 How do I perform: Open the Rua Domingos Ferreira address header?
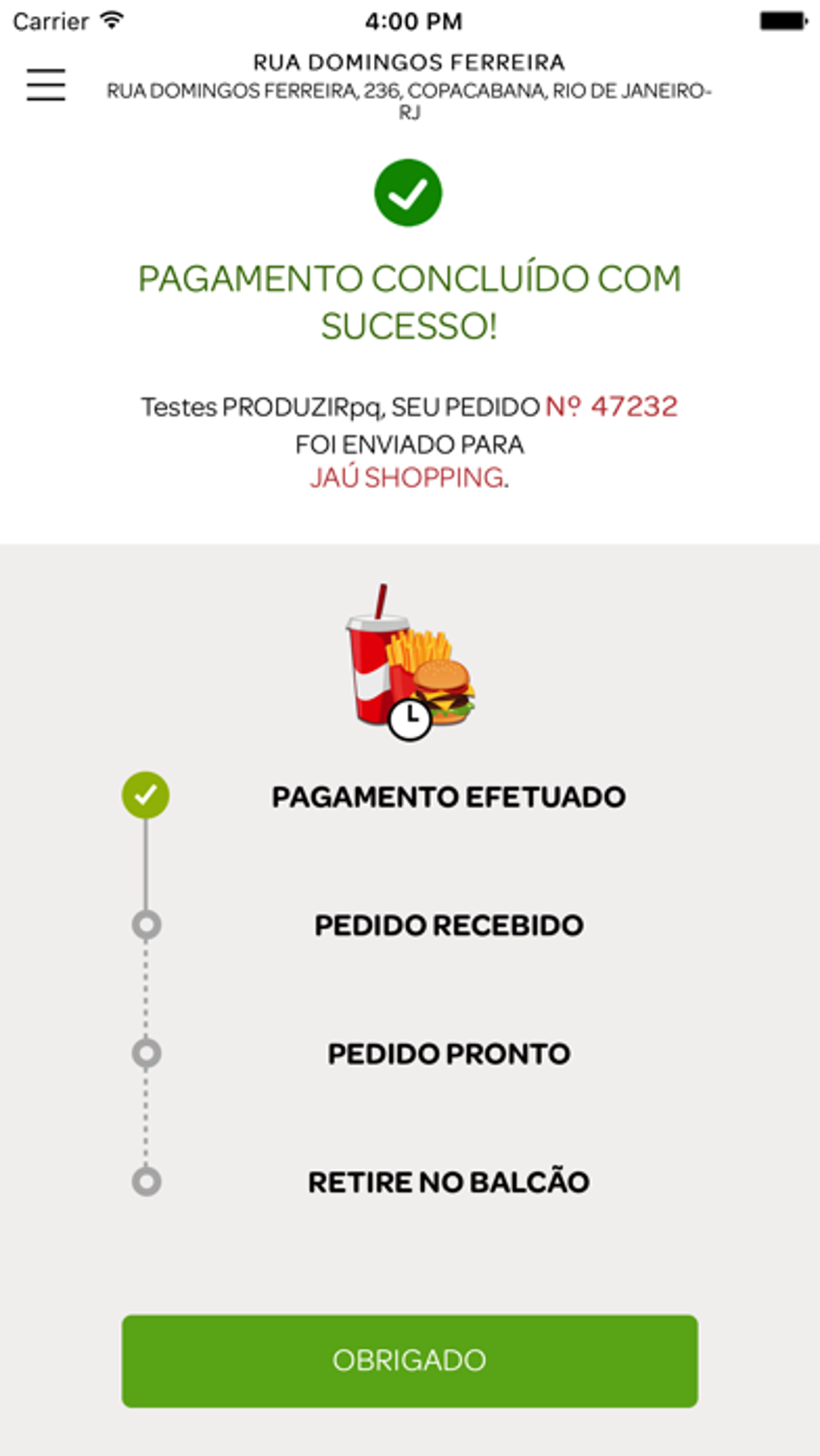pyautogui.click(x=409, y=86)
